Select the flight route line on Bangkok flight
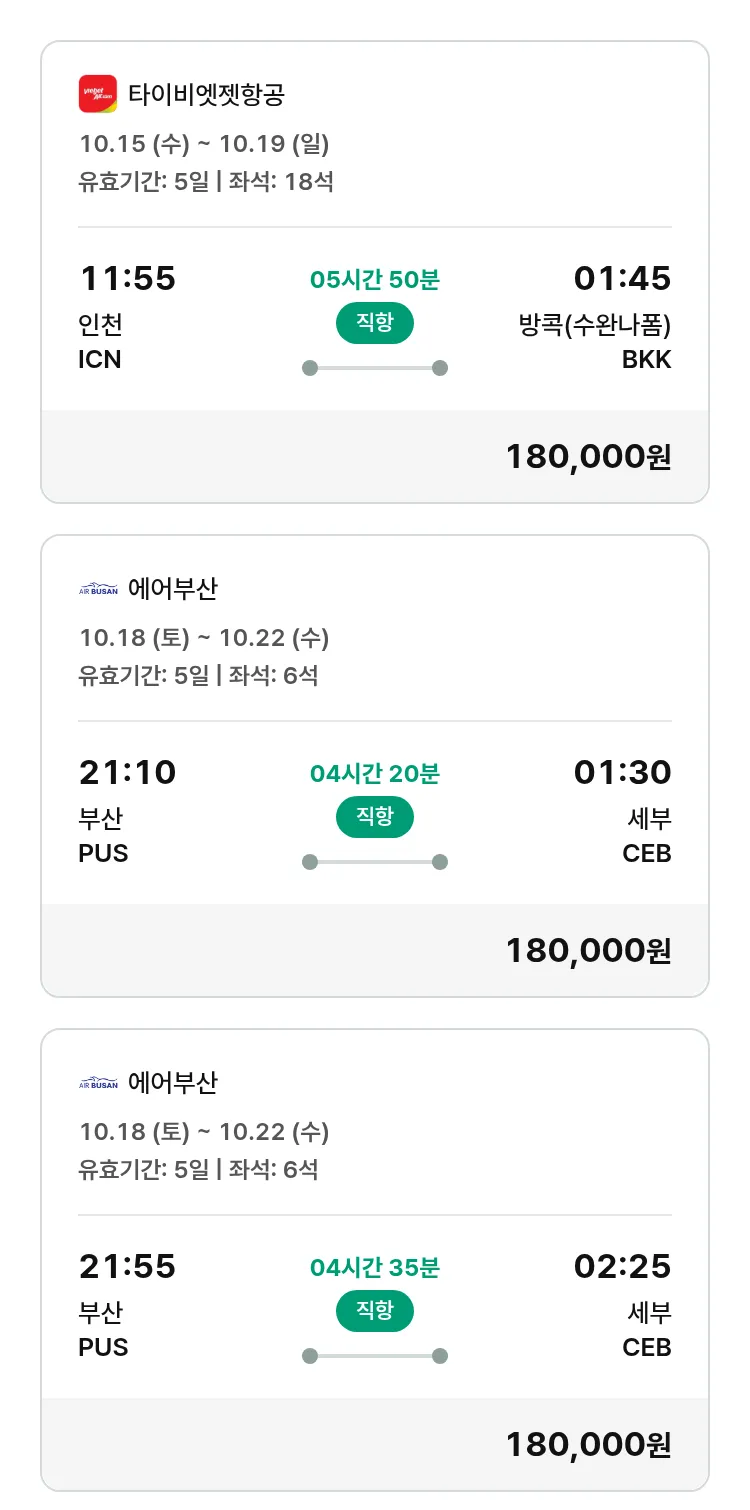 pos(374,367)
